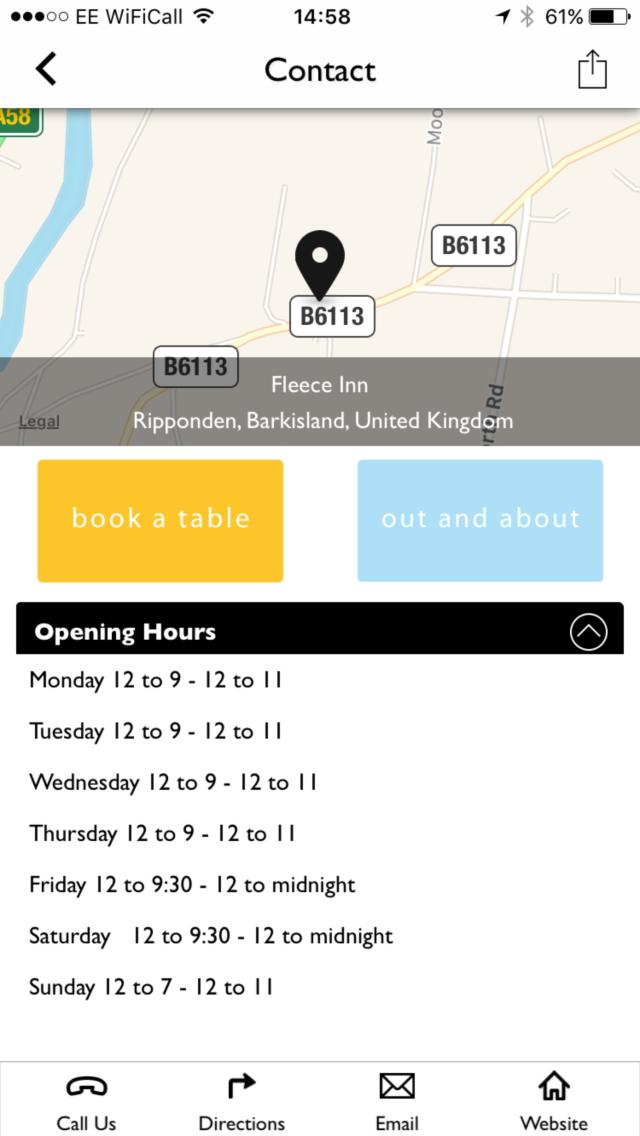This screenshot has width=640, height=1136.
Task: Tap the book a table button
Action: (x=160, y=520)
